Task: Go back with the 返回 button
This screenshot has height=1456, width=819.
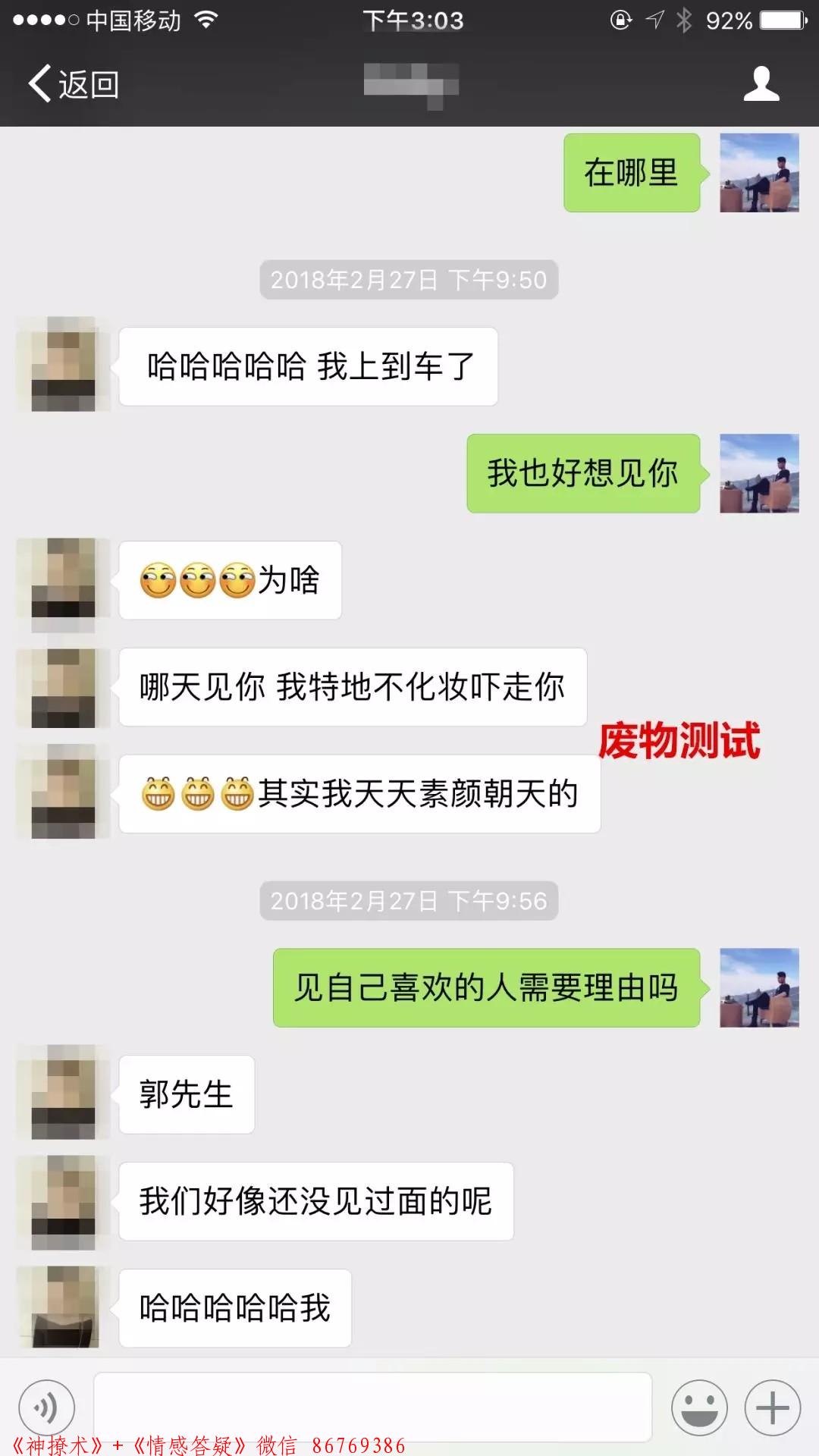Action: tap(74, 83)
